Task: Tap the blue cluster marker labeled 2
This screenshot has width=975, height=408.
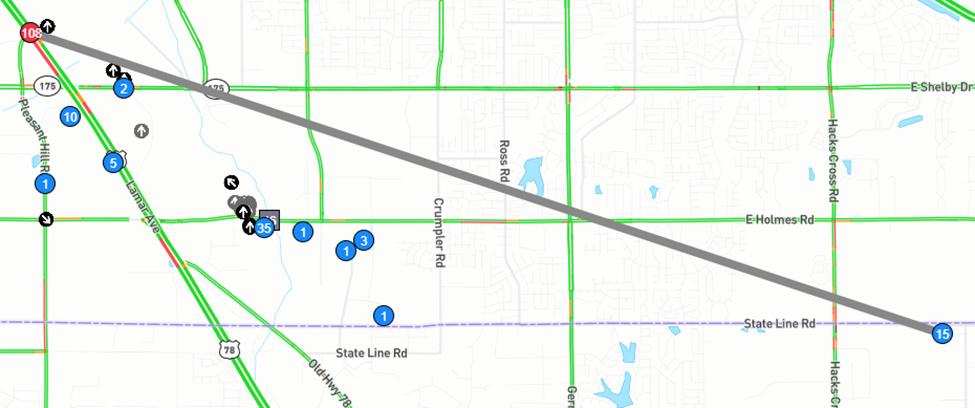Action: (x=123, y=88)
